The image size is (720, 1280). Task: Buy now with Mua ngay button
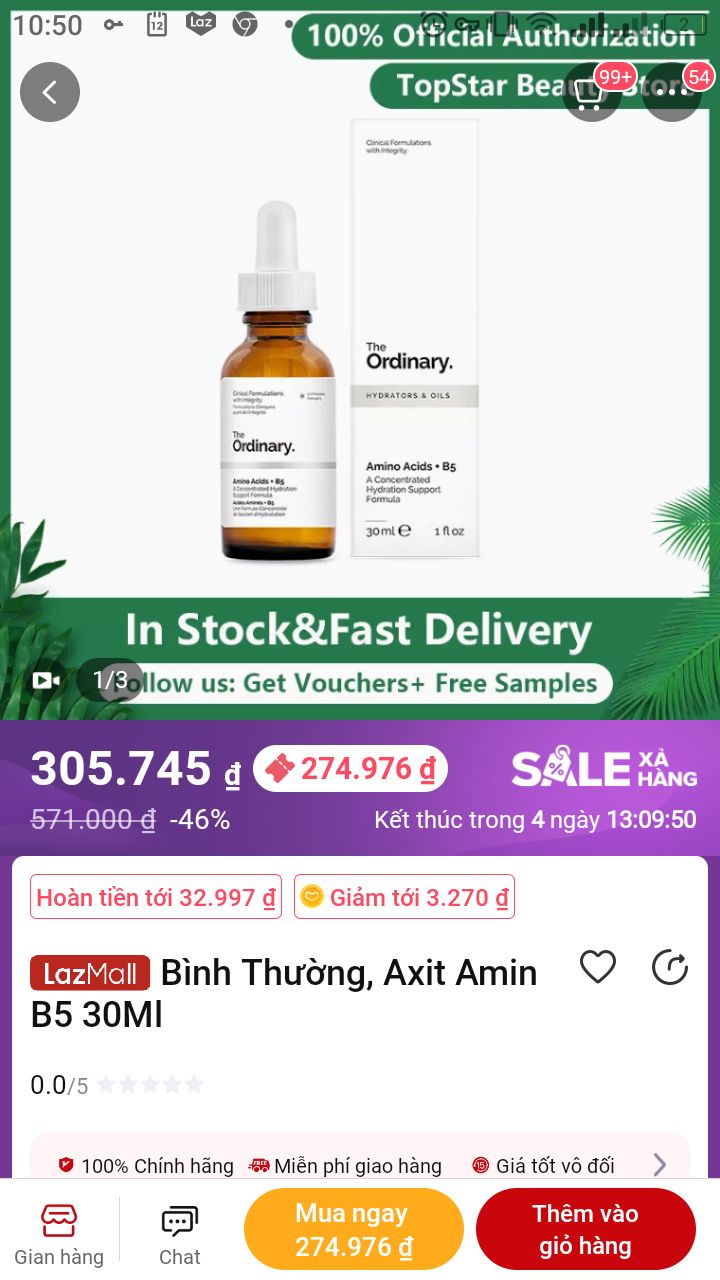(x=354, y=1230)
